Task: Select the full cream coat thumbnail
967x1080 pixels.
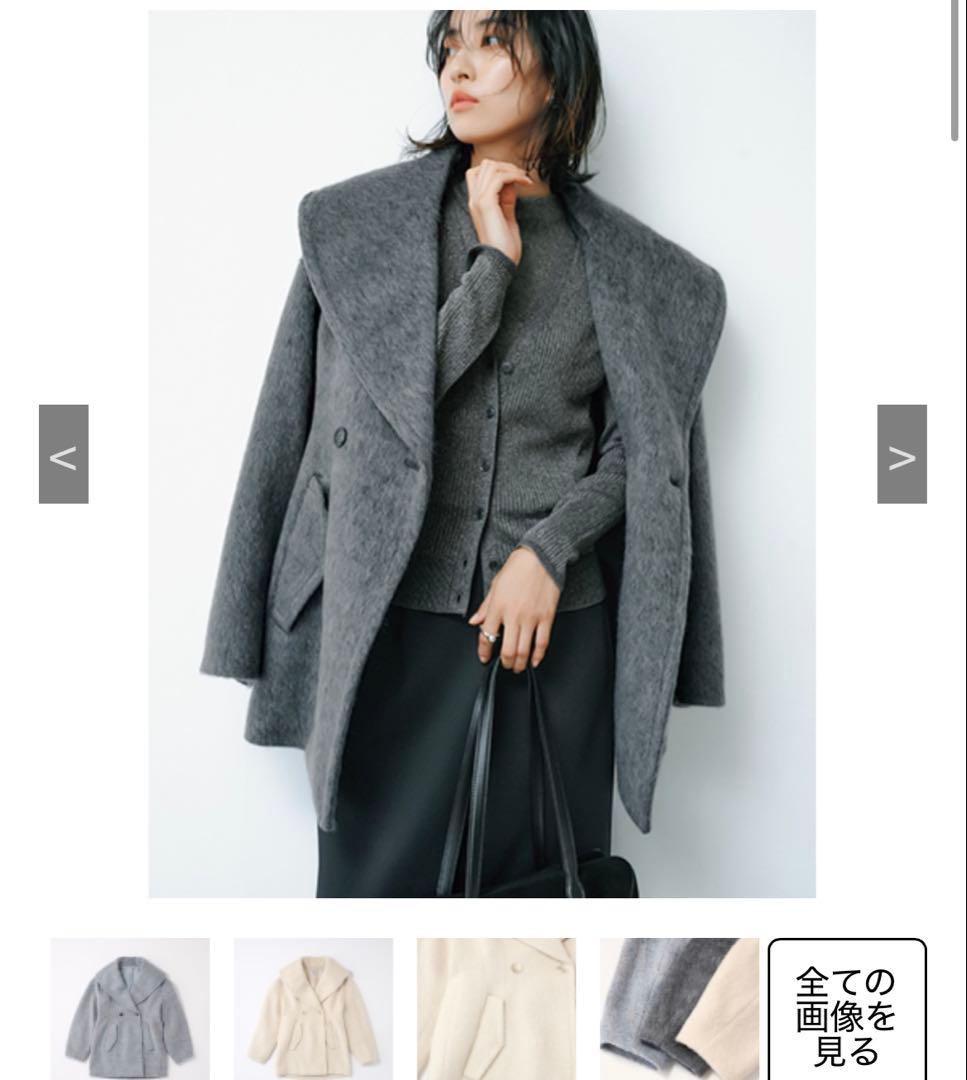Action: [x=313, y=1008]
